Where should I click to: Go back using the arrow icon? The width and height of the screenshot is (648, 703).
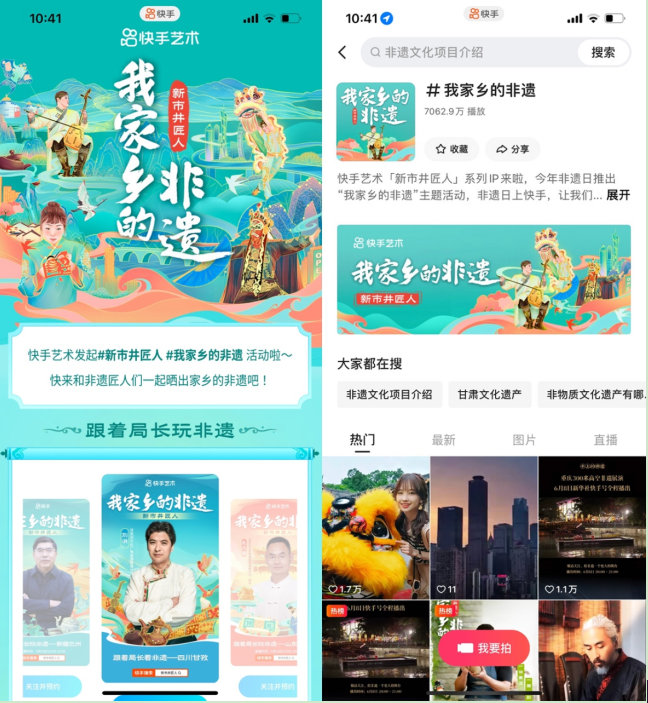343,52
